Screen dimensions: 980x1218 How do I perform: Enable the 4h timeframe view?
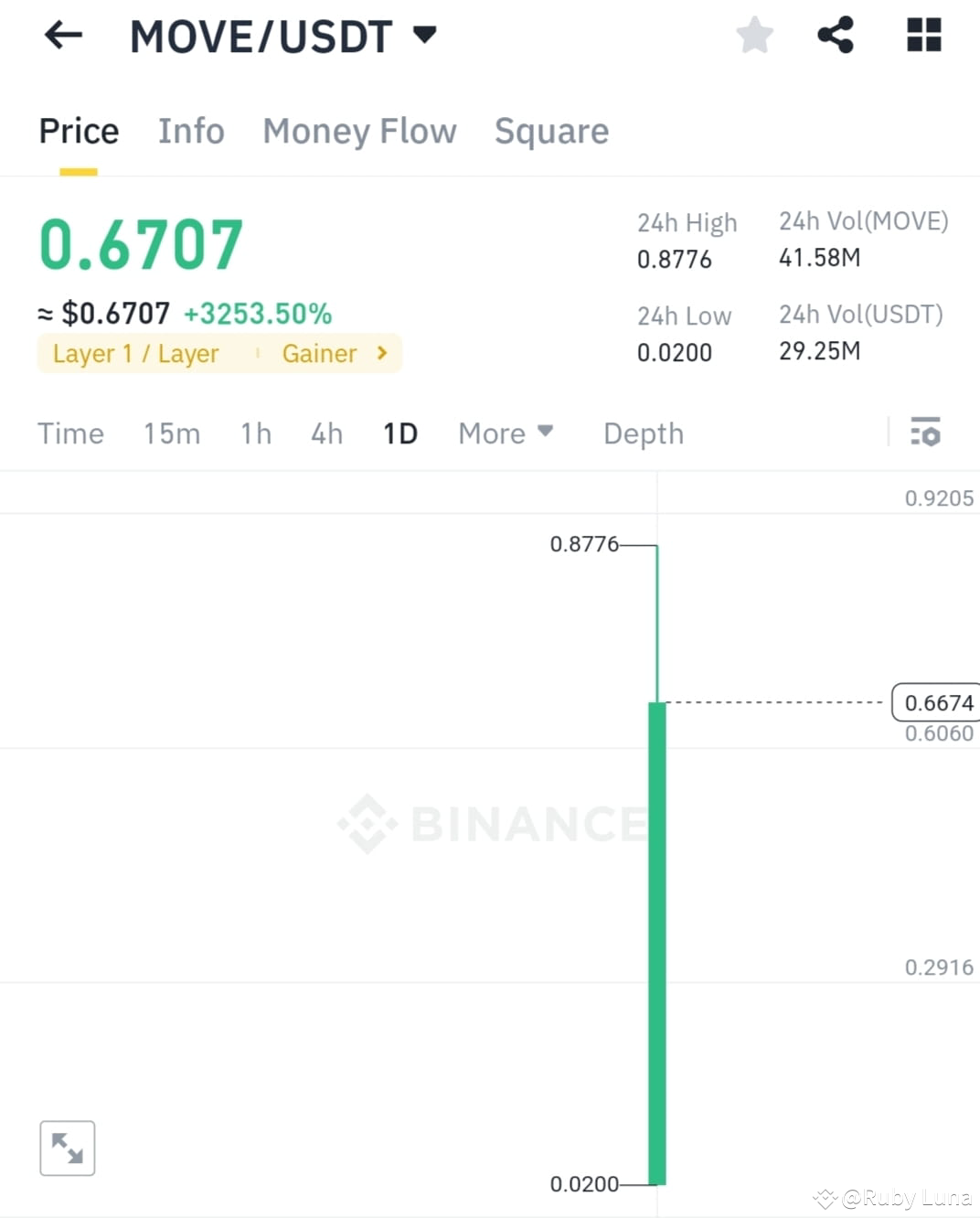(325, 433)
